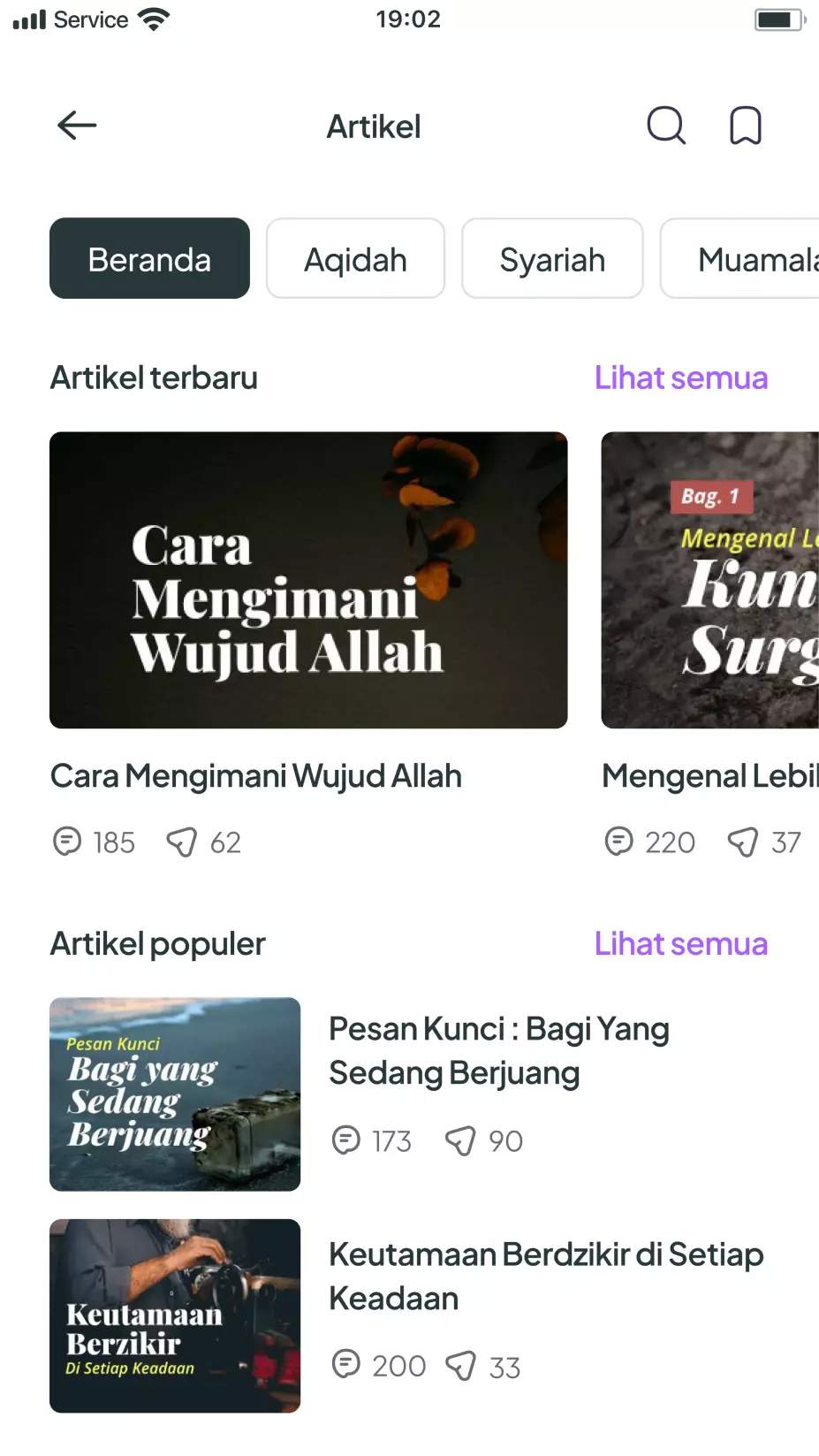Image resolution: width=819 pixels, height=1456 pixels.
Task: Open article Cara Mengimani Wujud Allah
Action: tap(308, 580)
